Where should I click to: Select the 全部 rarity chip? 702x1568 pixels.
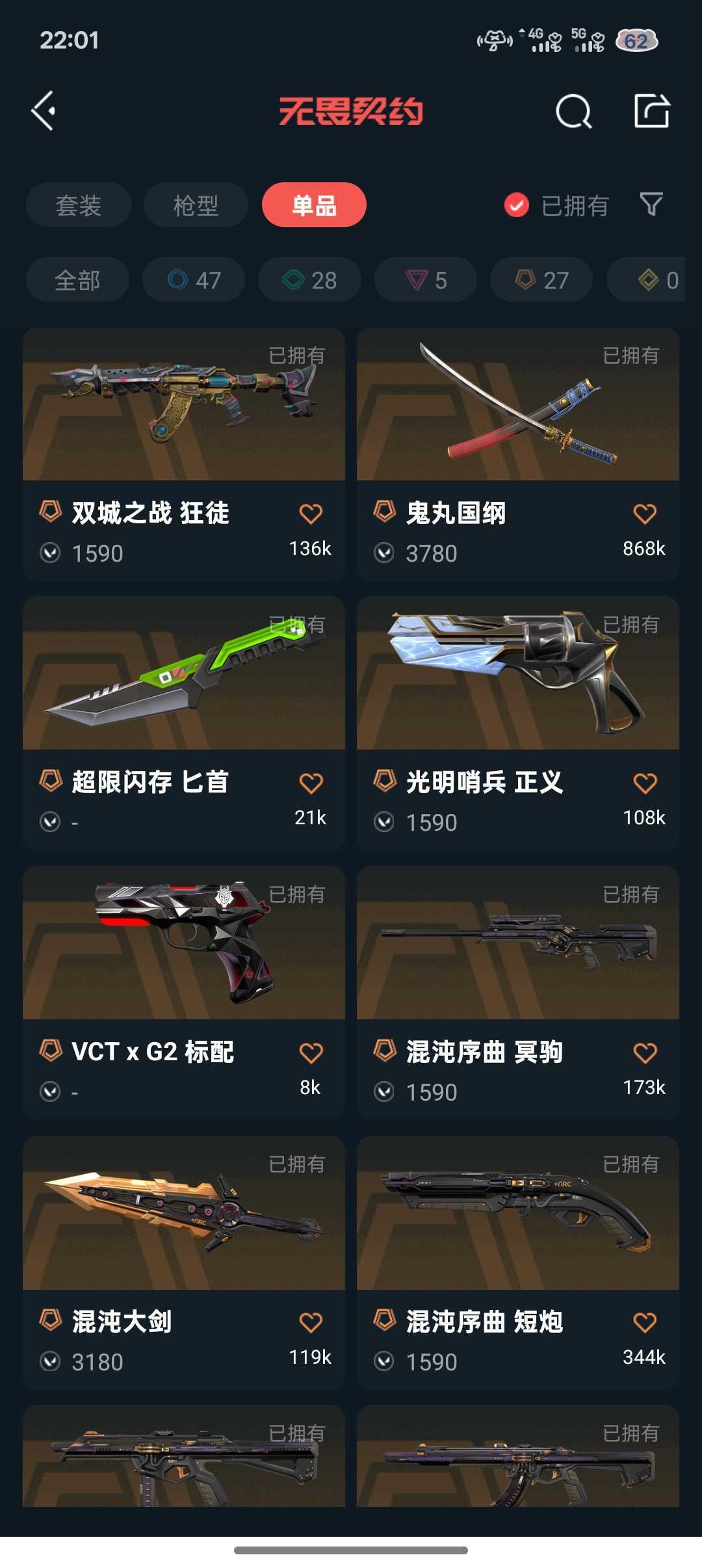(x=77, y=280)
